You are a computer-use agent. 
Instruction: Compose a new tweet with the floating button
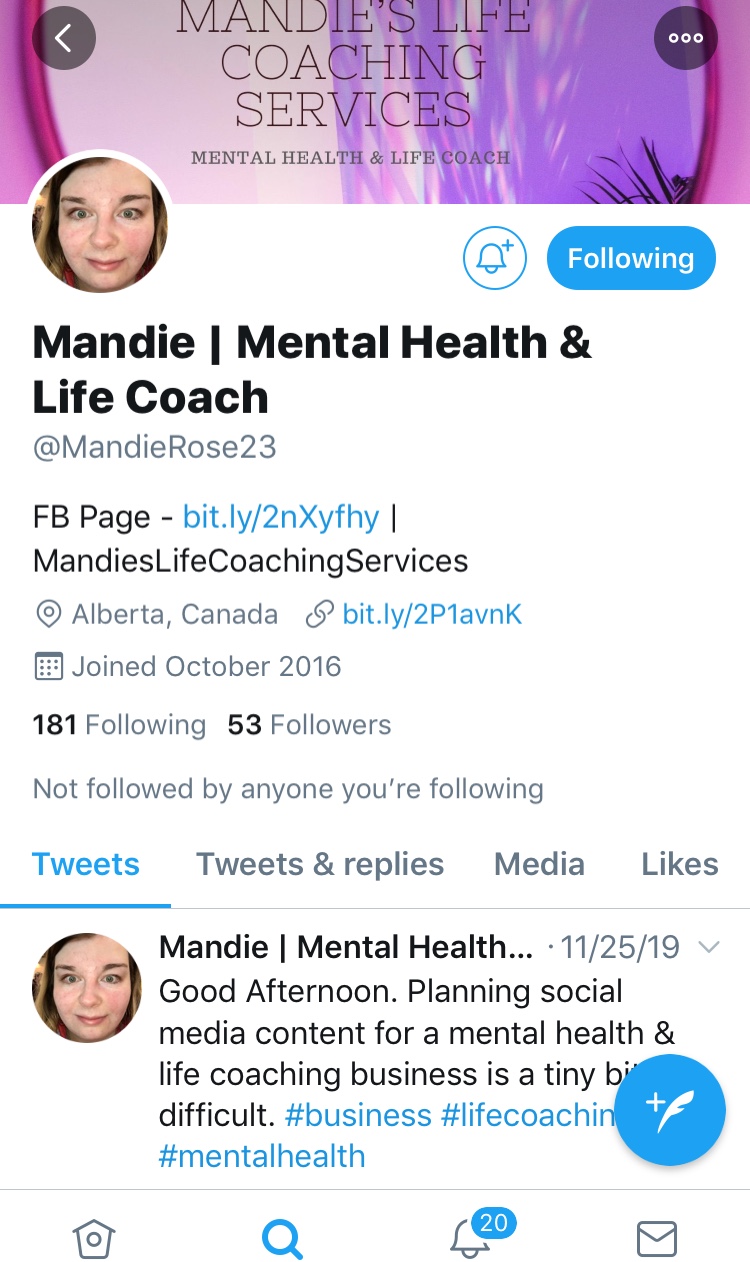pos(670,1110)
